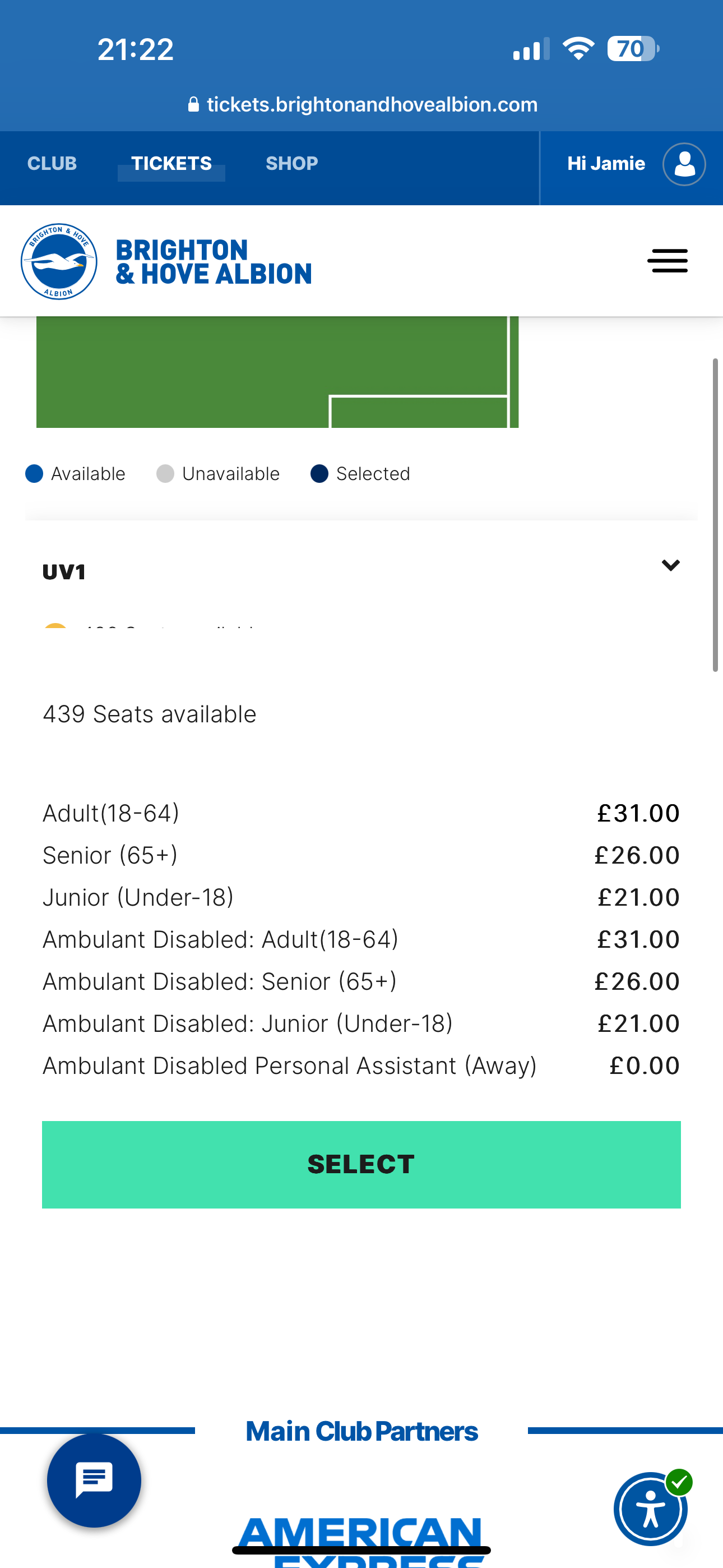Switch to the TICKETS tab
The width and height of the screenshot is (723, 1568).
[x=172, y=163]
